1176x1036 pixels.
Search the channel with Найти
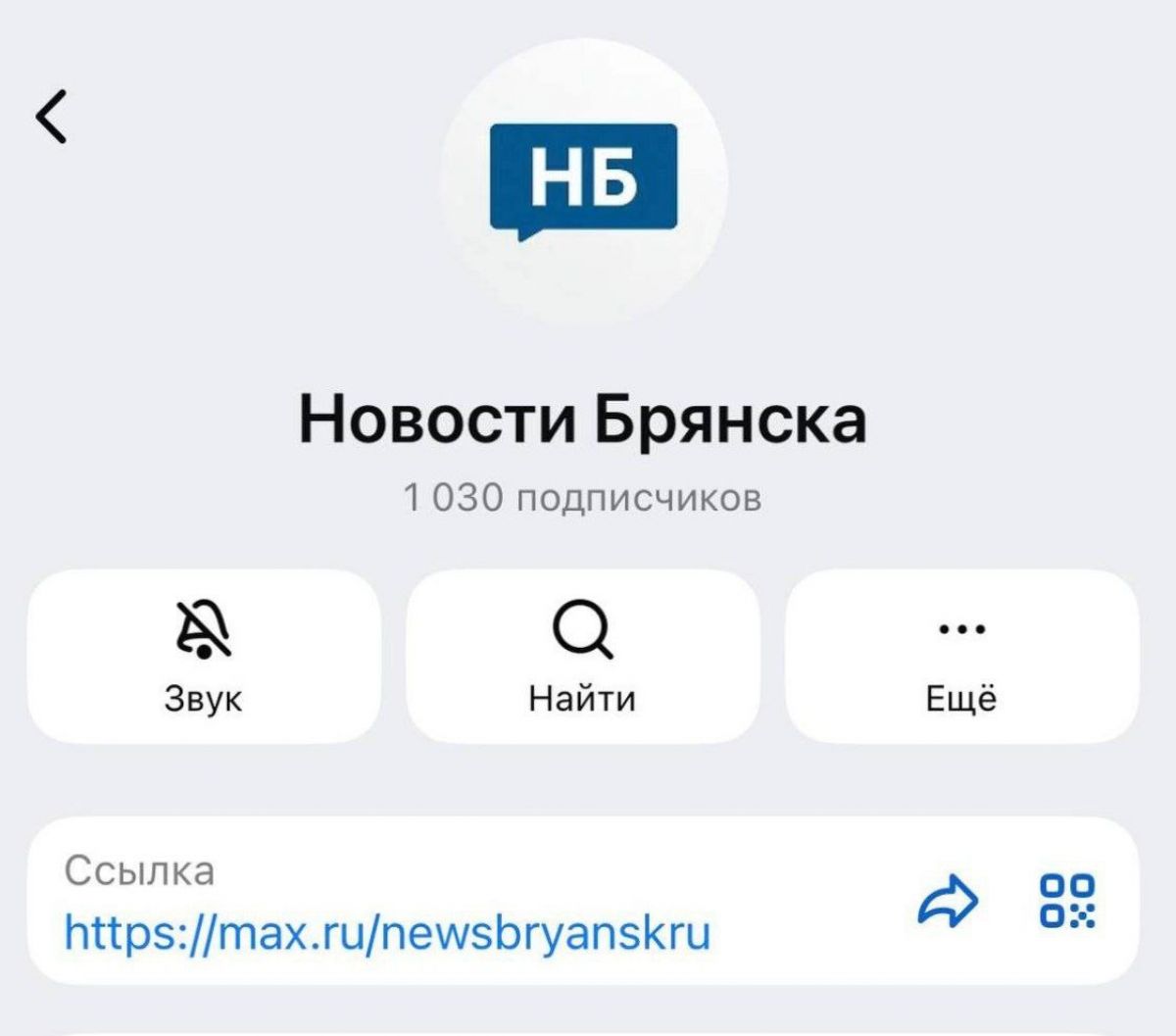point(583,656)
